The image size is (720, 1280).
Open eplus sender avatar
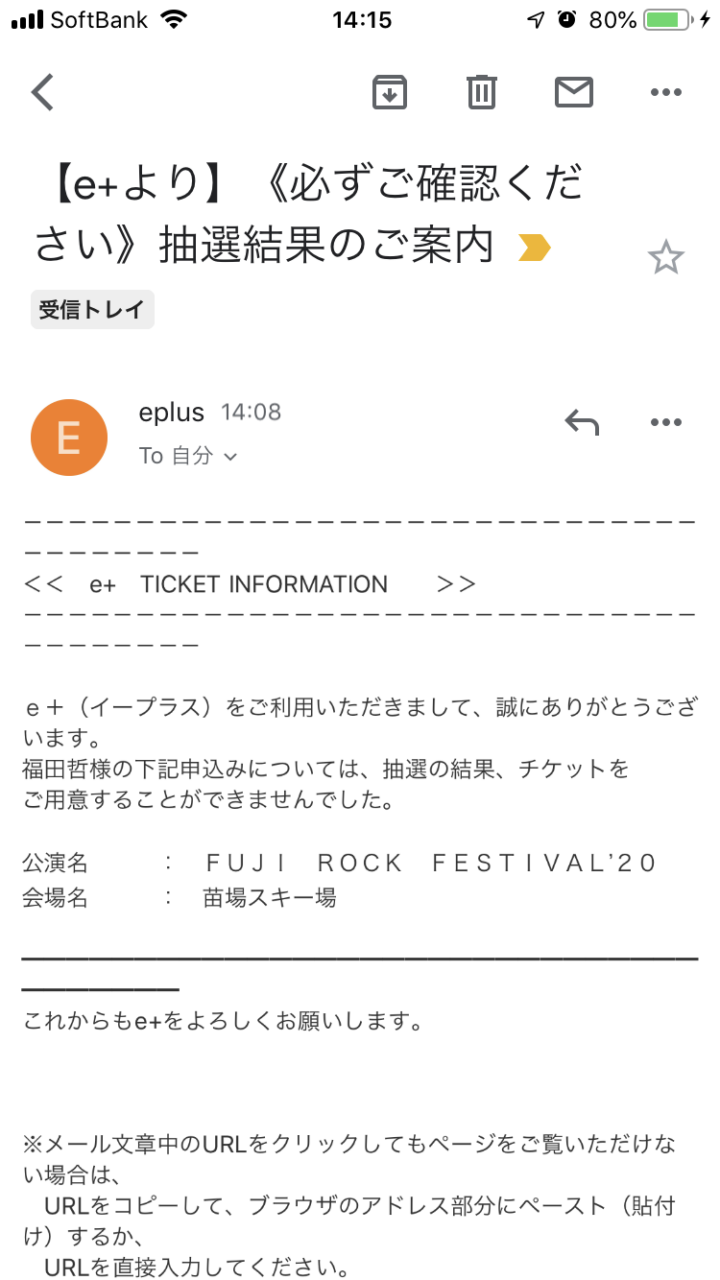point(69,438)
